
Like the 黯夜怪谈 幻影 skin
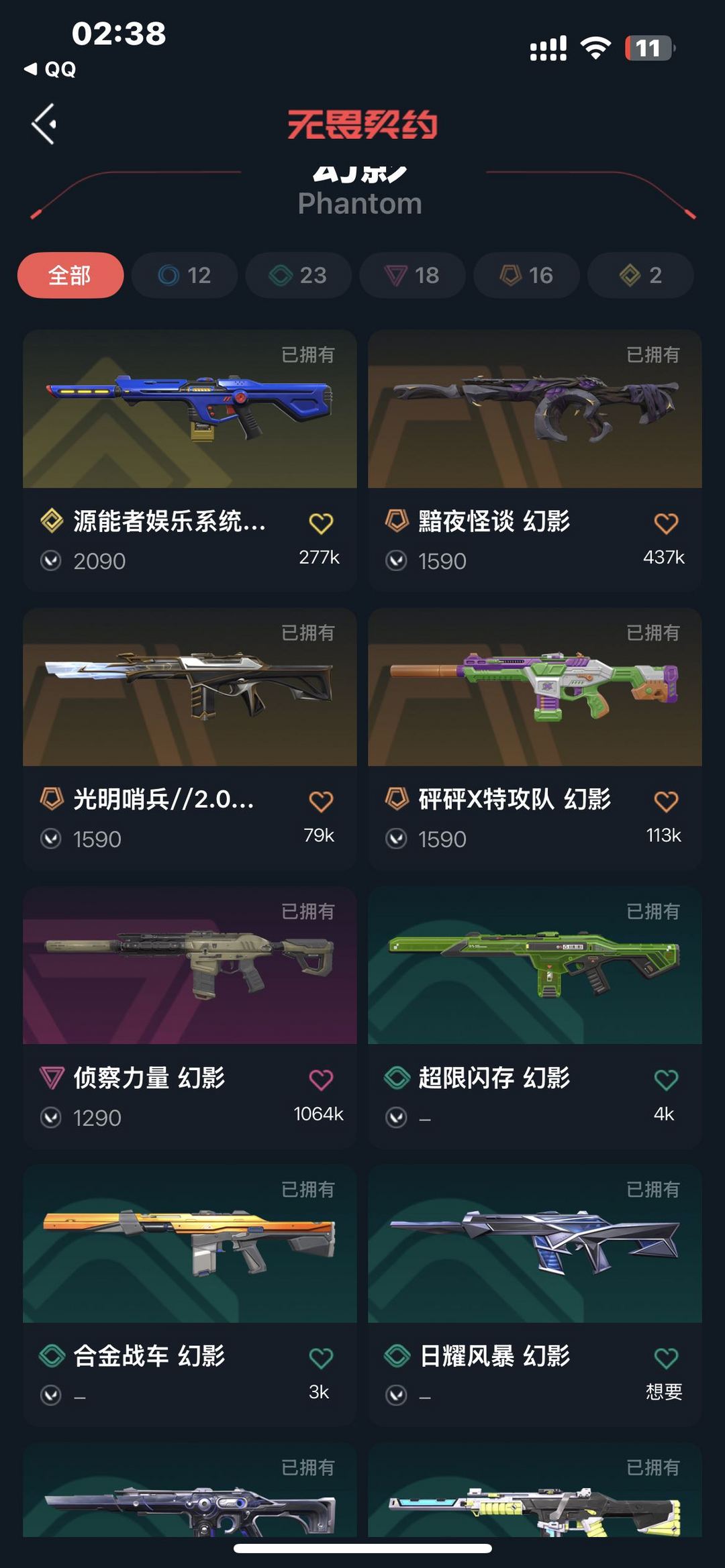coord(666,523)
